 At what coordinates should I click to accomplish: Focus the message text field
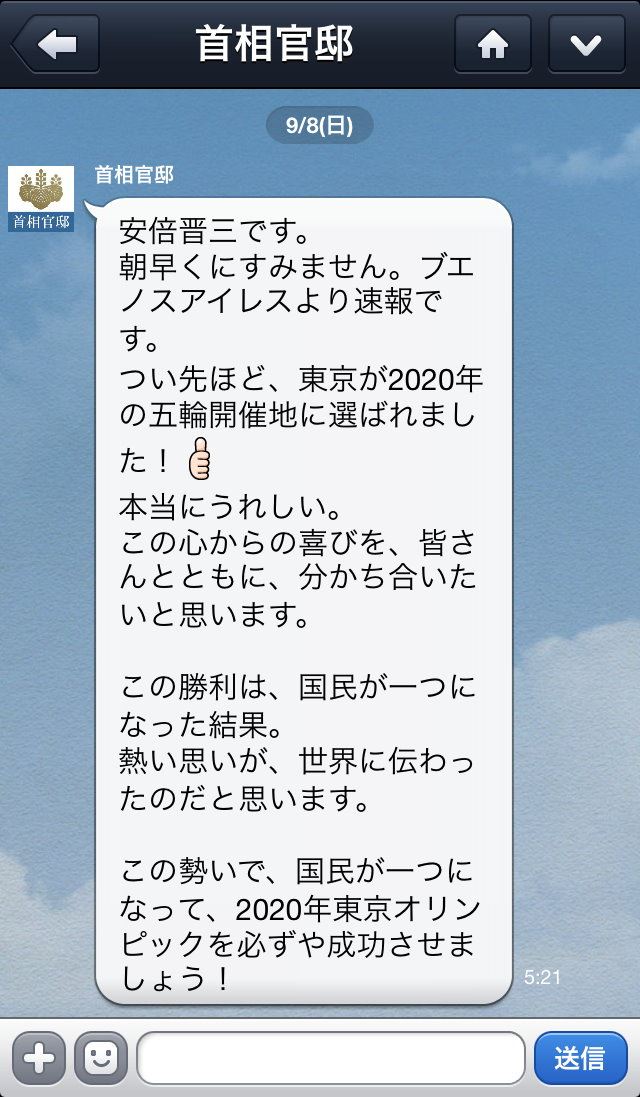tap(331, 1058)
